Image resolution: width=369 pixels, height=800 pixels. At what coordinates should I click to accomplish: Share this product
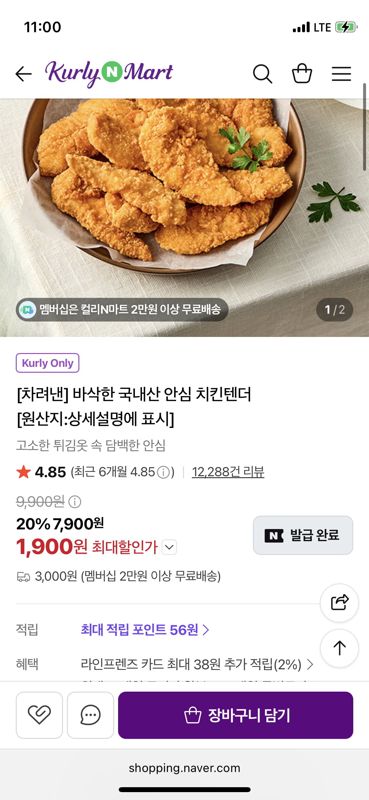(339, 603)
